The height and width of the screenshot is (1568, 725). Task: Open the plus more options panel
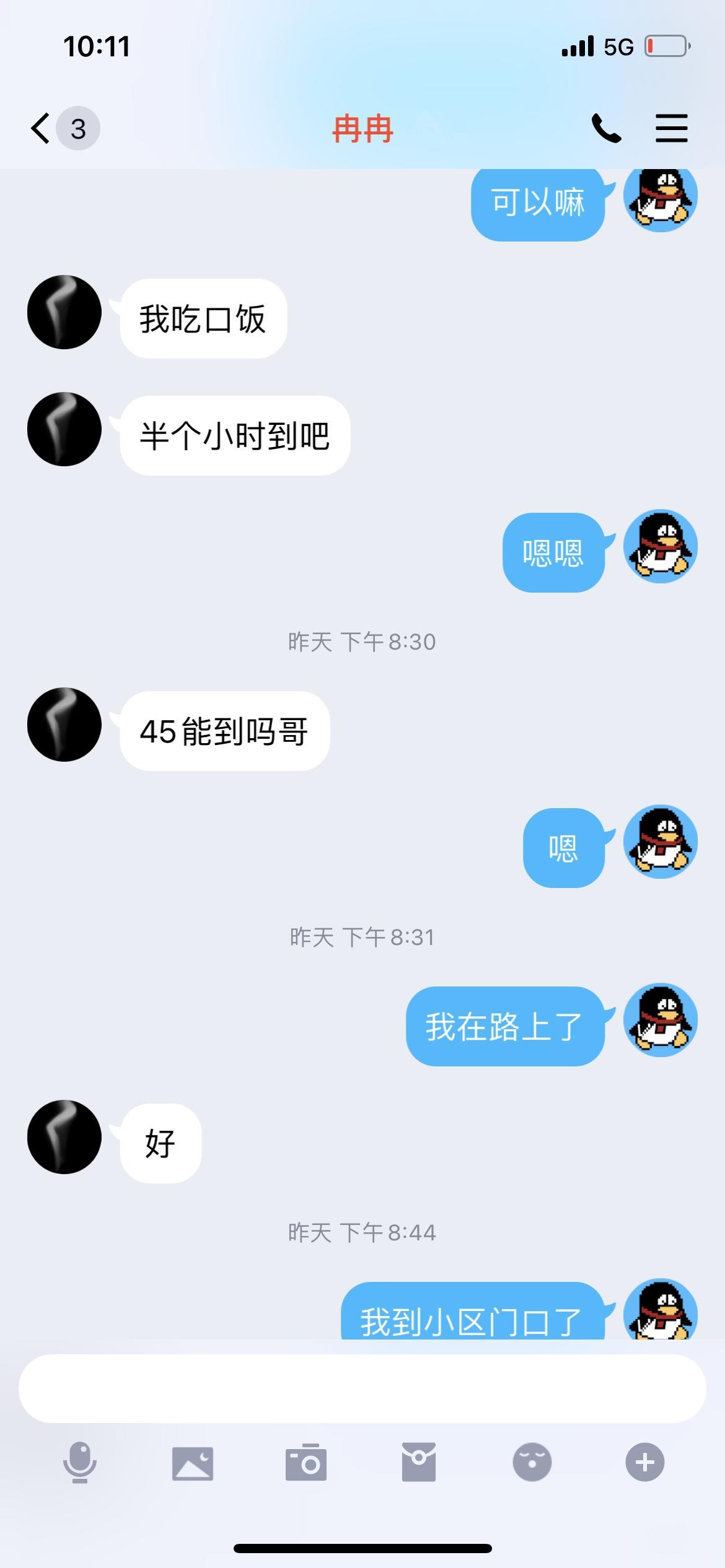[644, 1463]
